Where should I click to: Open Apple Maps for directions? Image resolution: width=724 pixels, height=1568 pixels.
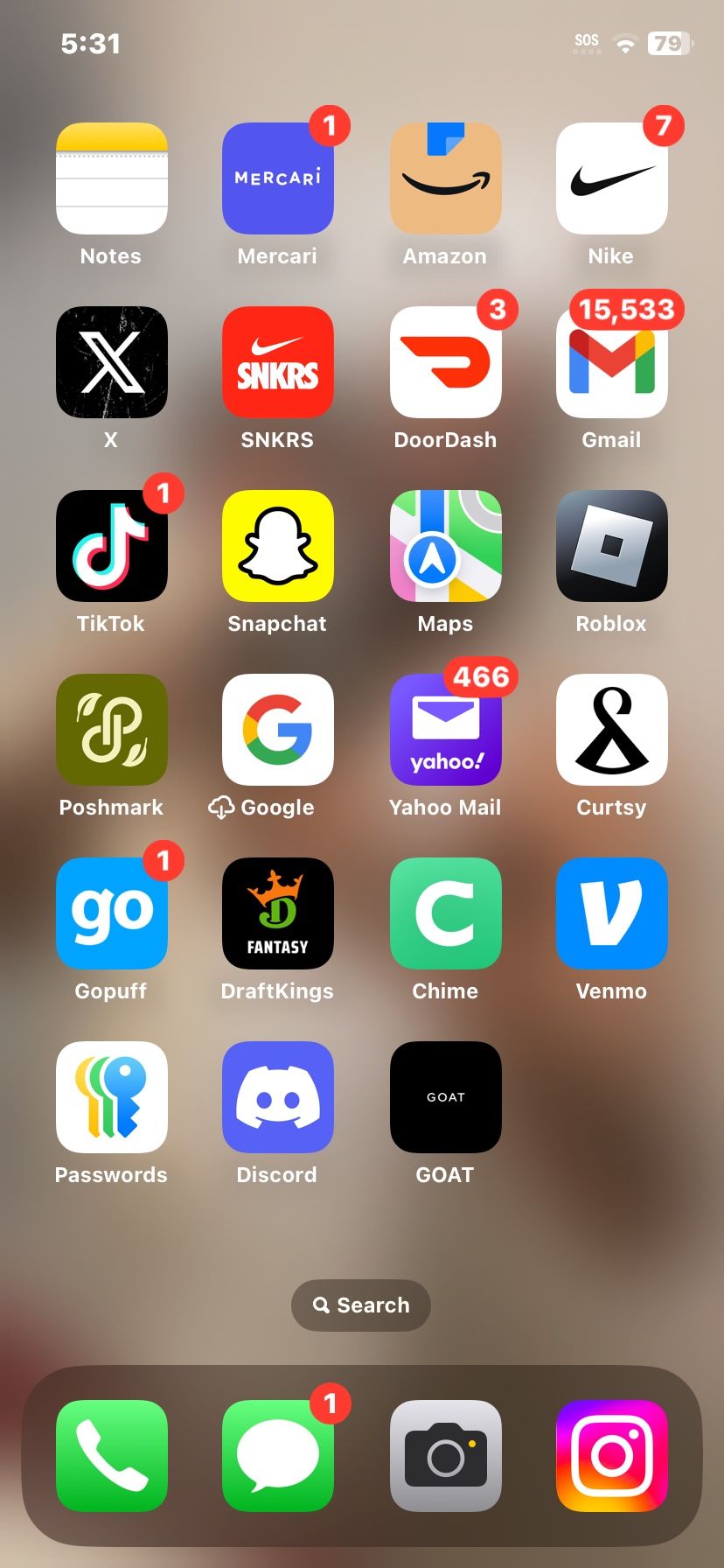[445, 545]
